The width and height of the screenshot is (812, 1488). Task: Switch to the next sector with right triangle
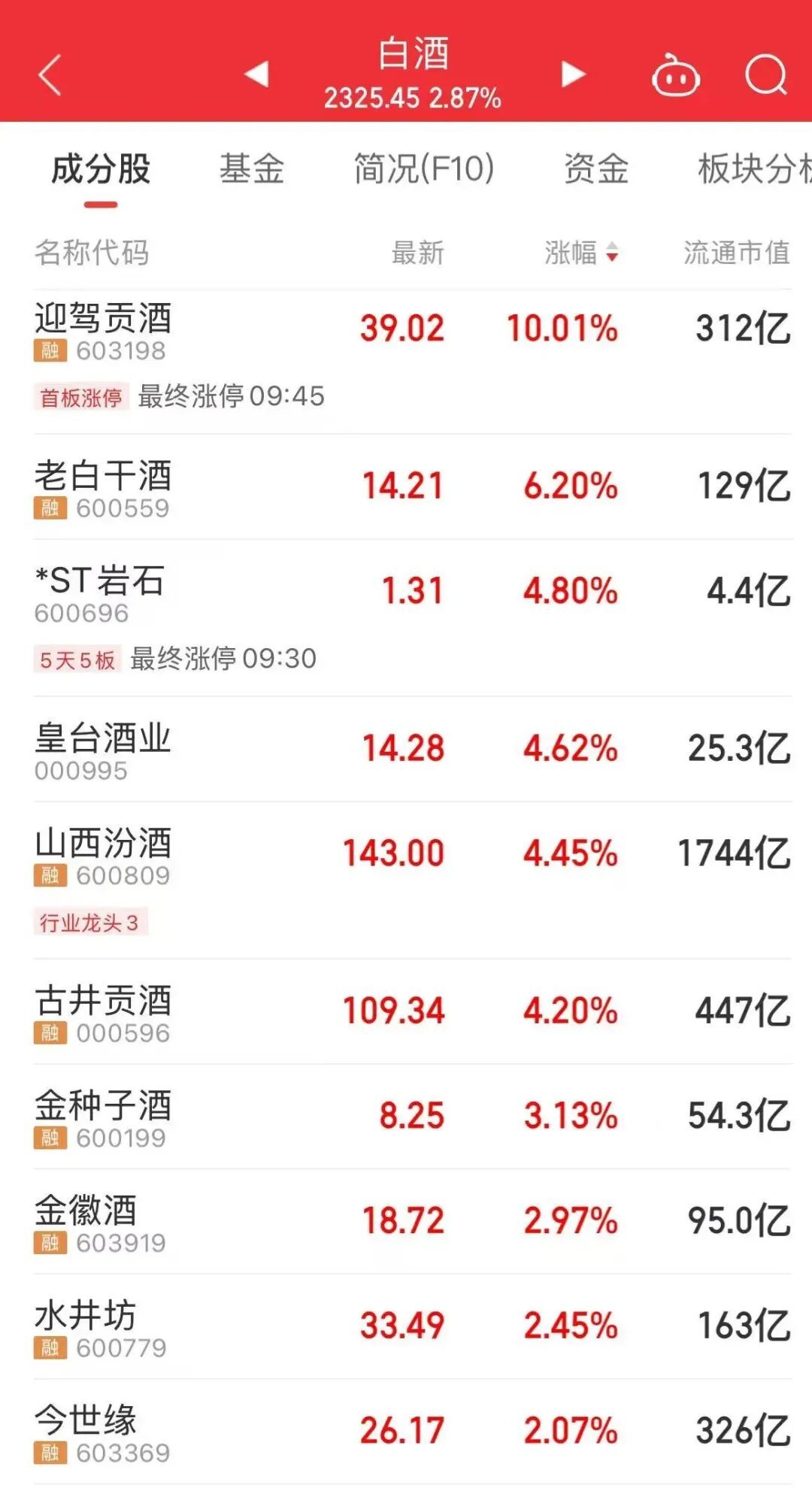[x=573, y=74]
